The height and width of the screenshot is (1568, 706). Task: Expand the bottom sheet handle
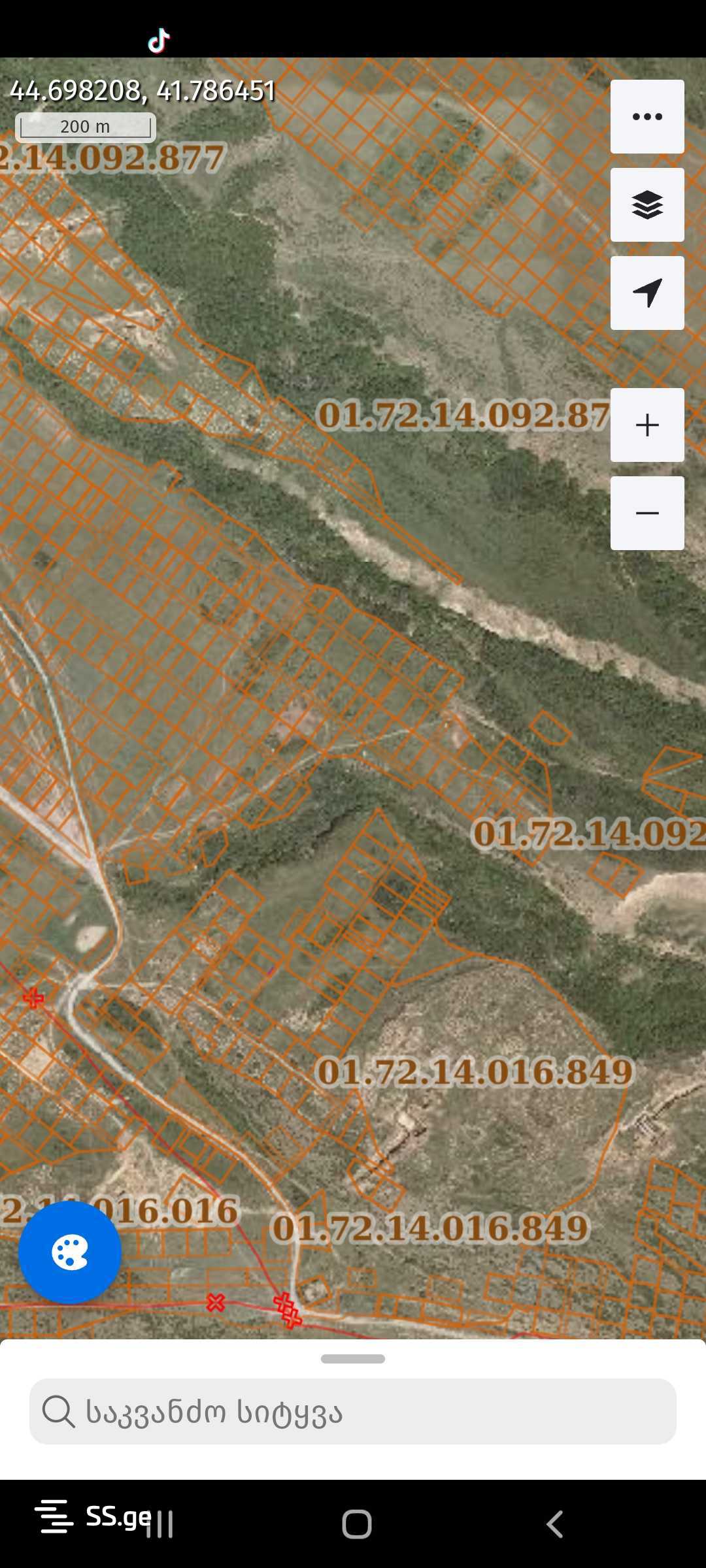click(x=353, y=1359)
